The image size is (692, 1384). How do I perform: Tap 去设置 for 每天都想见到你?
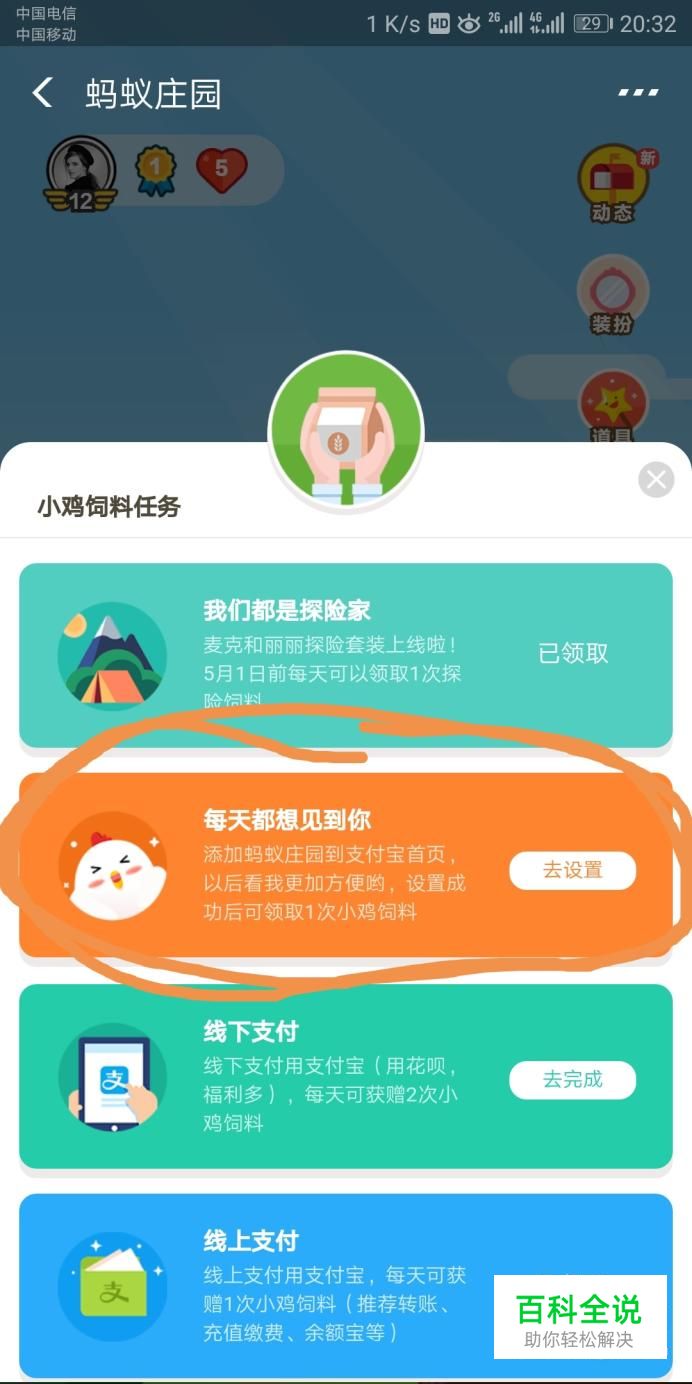(x=572, y=870)
